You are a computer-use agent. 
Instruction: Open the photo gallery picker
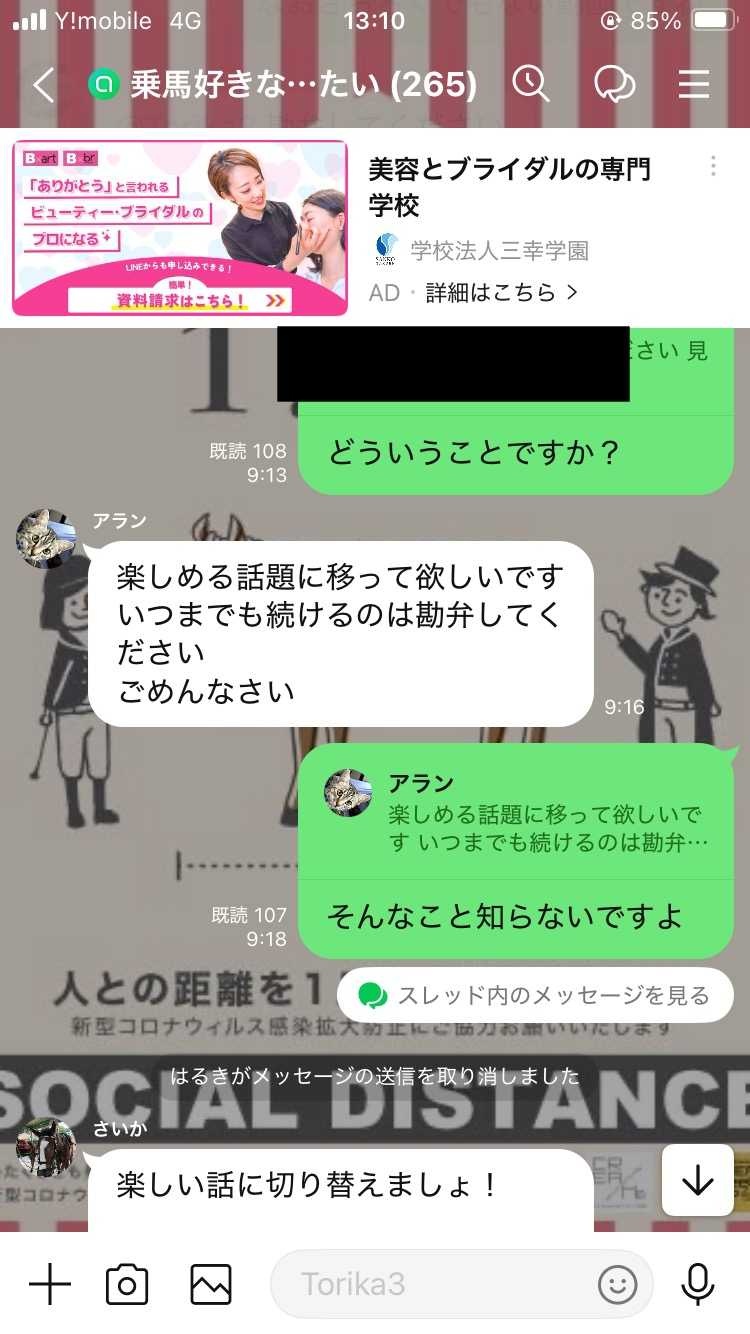coord(211,1284)
